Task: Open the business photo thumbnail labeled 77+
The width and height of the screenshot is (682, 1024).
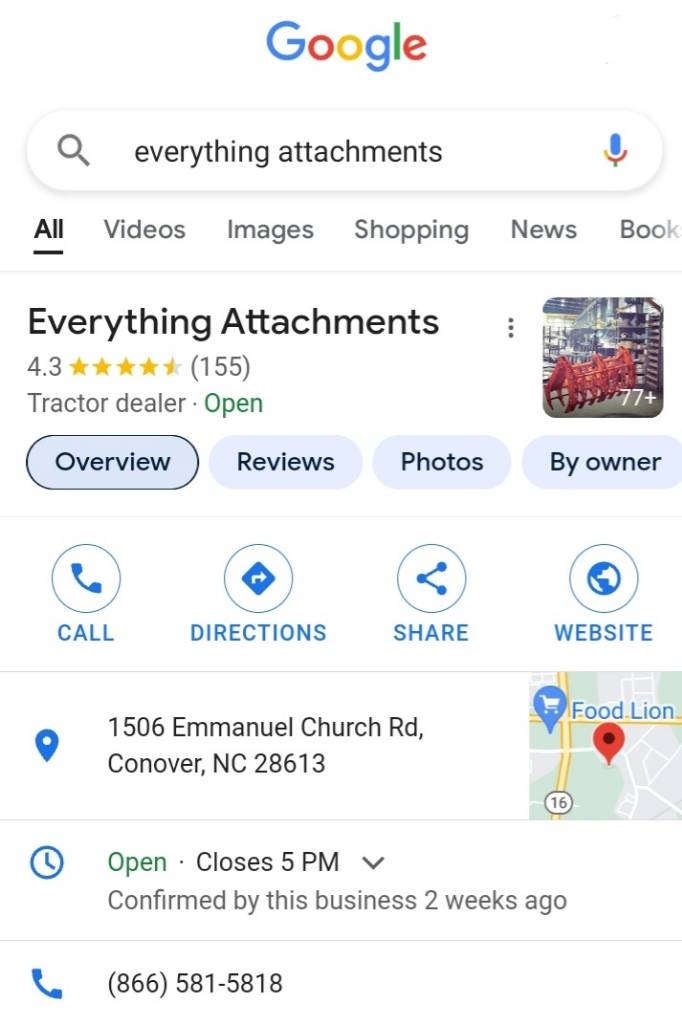Action: [602, 357]
